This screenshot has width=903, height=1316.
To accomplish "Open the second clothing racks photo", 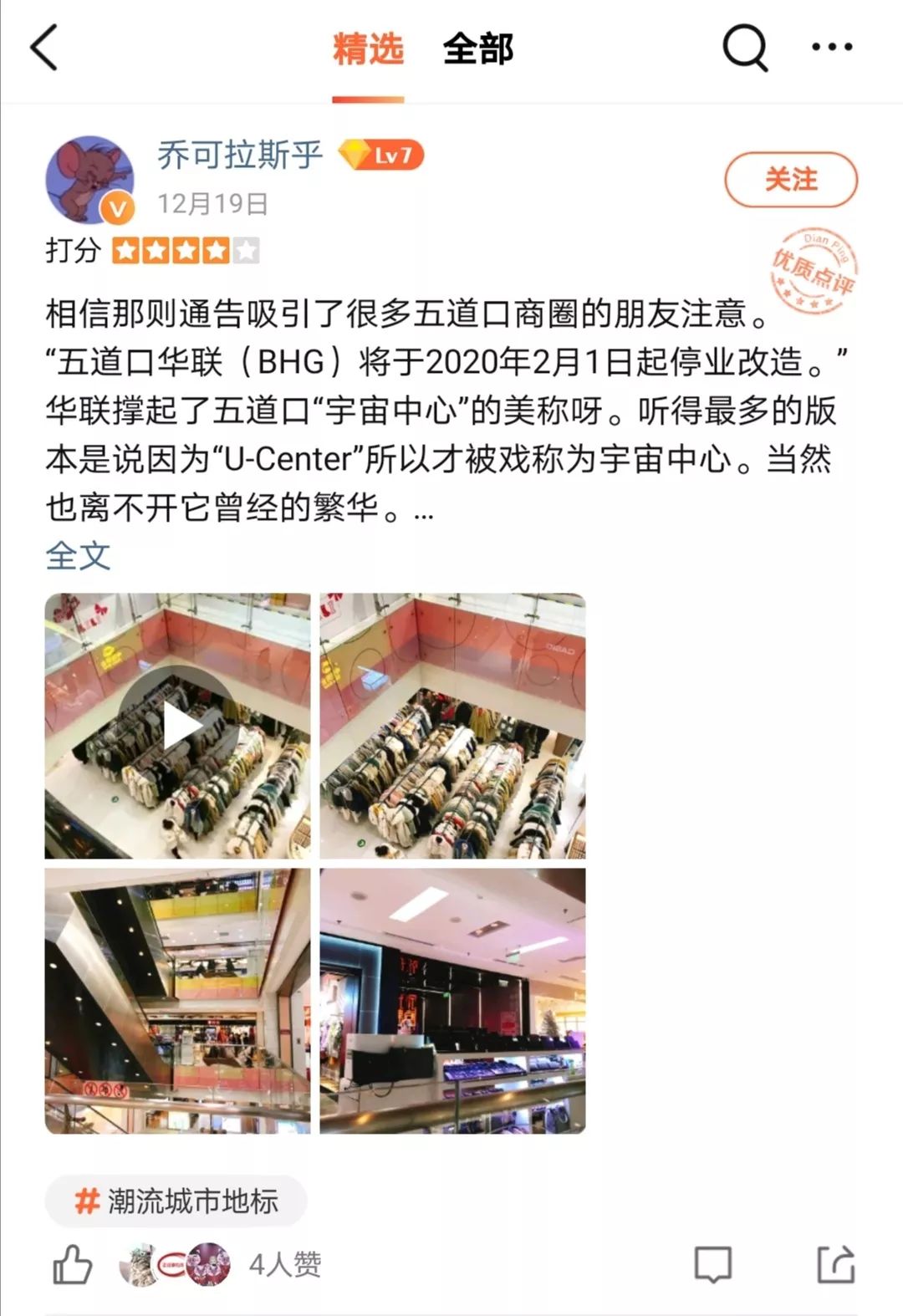I will pos(452,726).
